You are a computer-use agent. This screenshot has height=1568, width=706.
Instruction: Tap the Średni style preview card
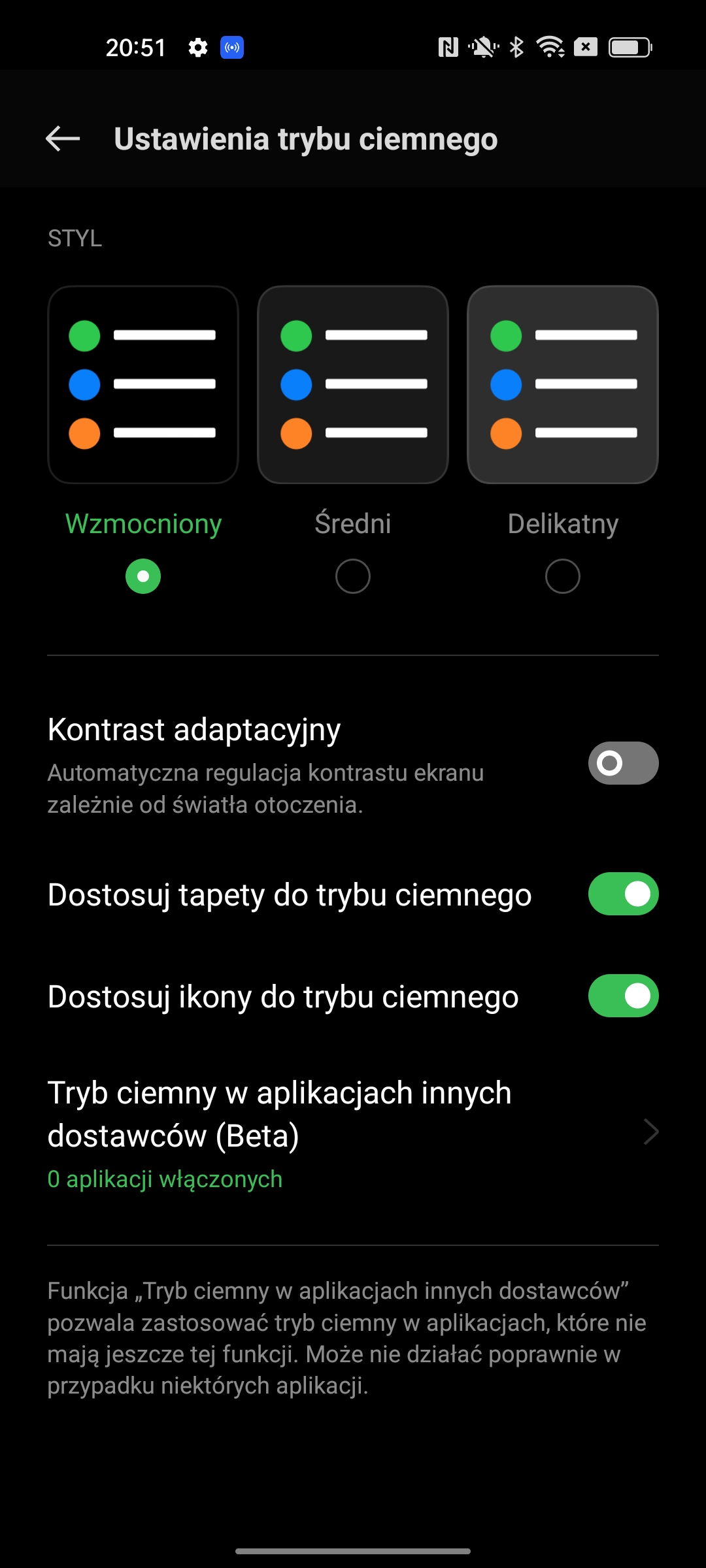[x=353, y=384]
